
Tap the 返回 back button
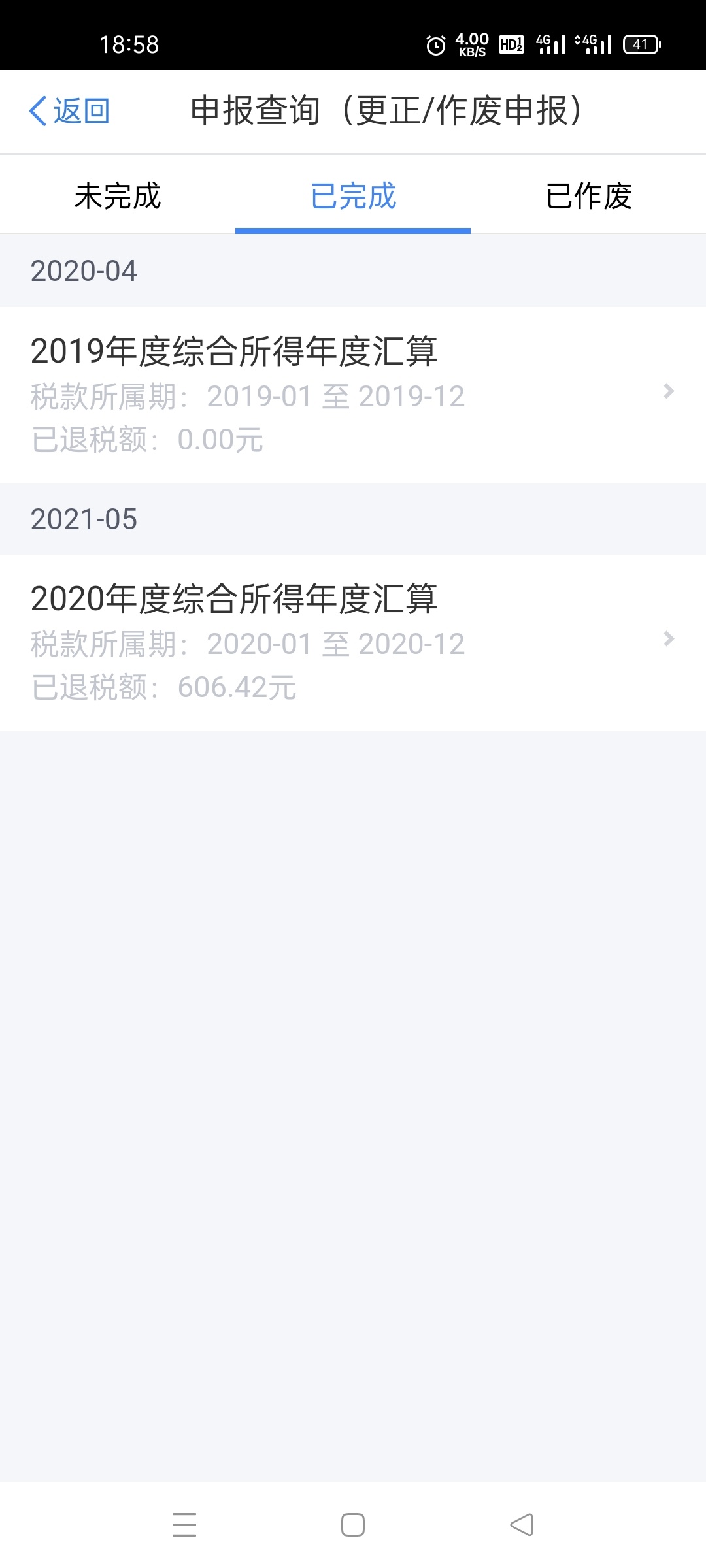click(x=69, y=111)
